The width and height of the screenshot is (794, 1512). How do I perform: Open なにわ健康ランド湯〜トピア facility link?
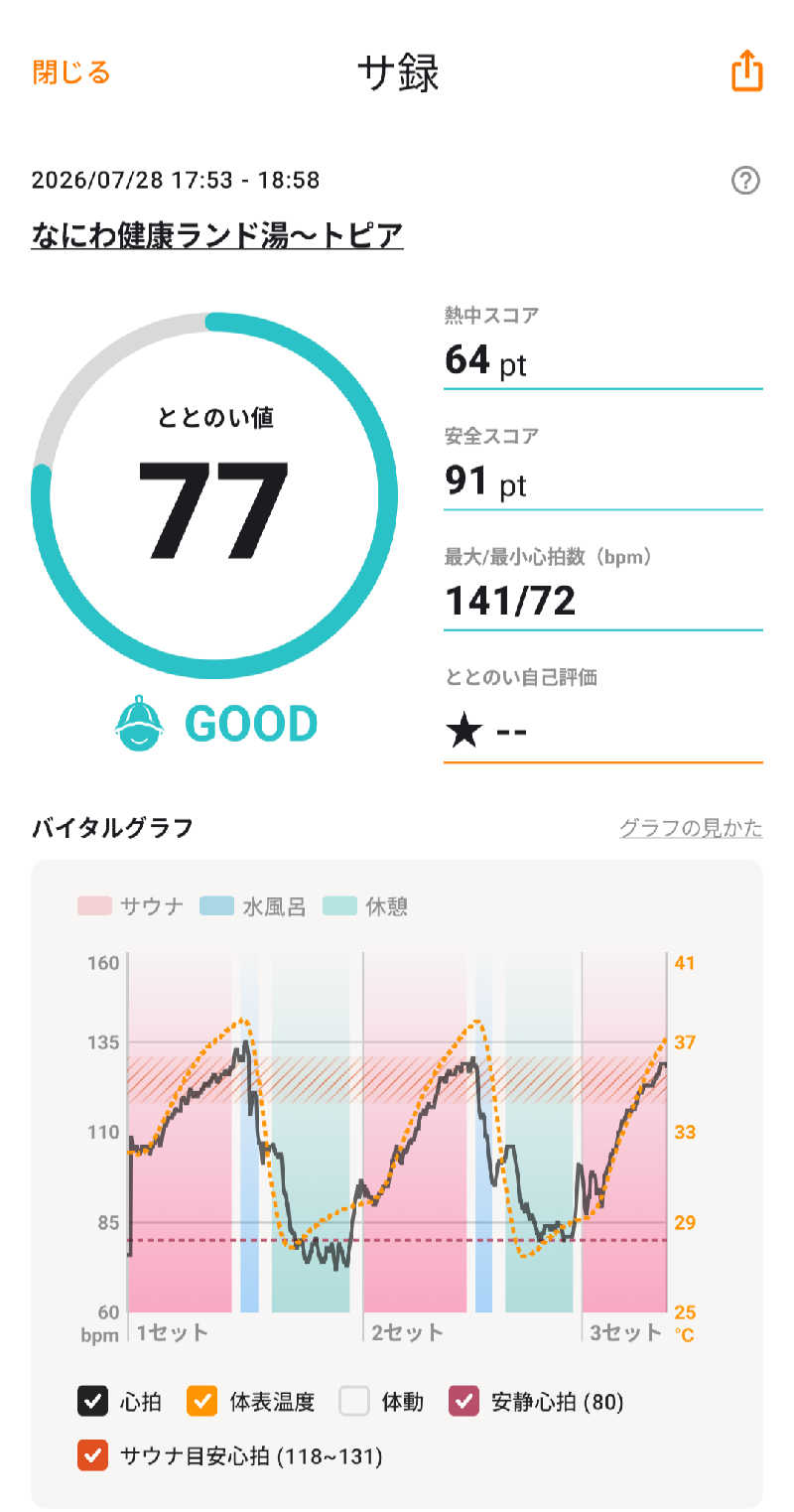pos(217,236)
